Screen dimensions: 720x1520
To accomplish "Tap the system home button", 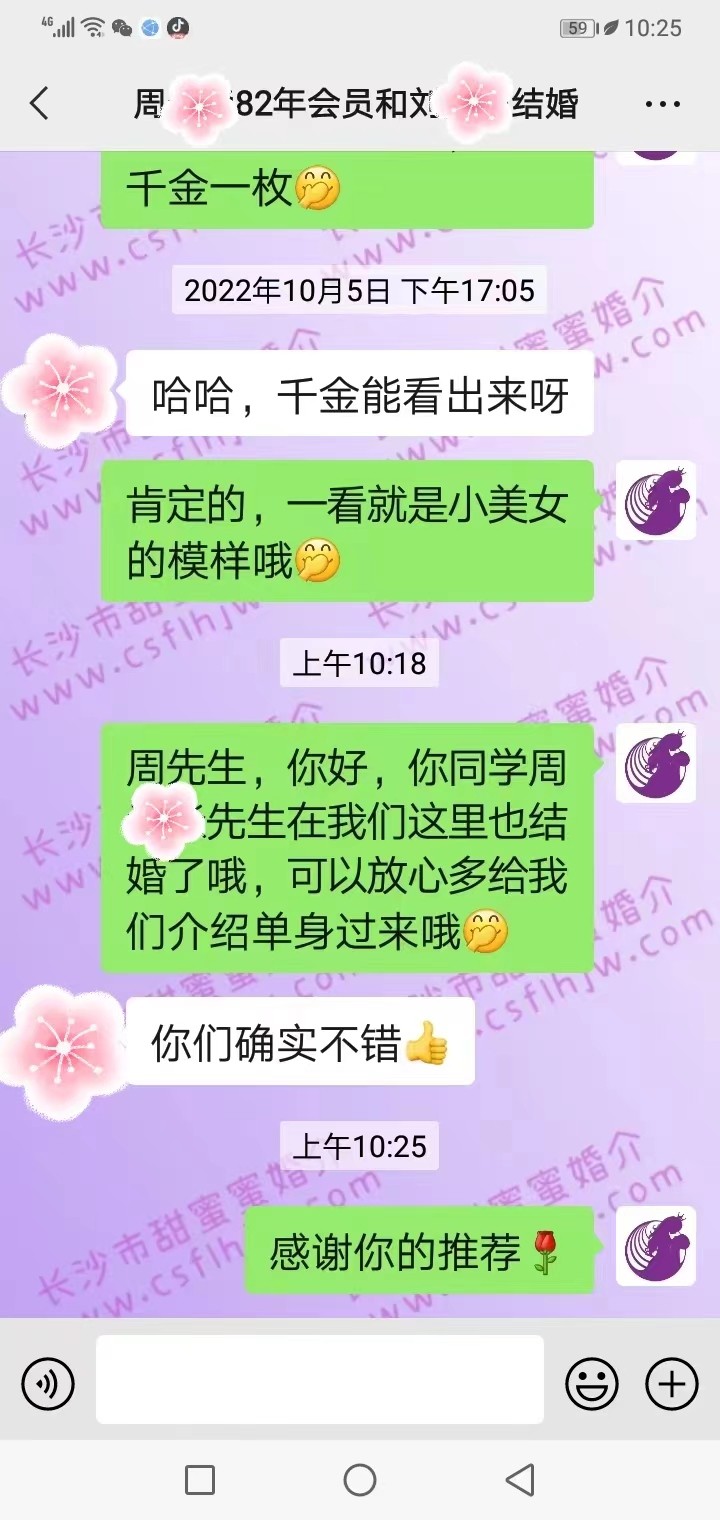I will [x=360, y=1479].
